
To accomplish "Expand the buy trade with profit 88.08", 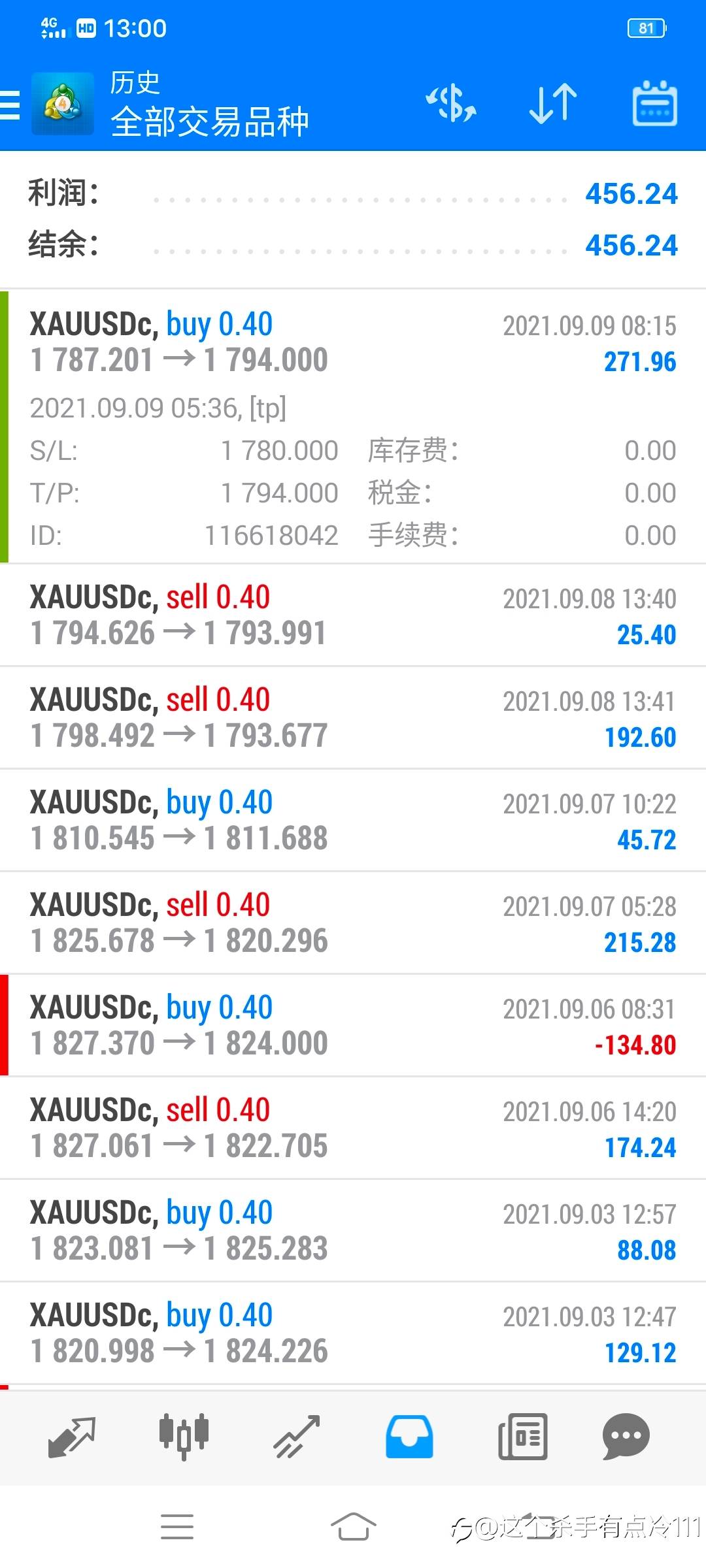I will click(x=353, y=1230).
